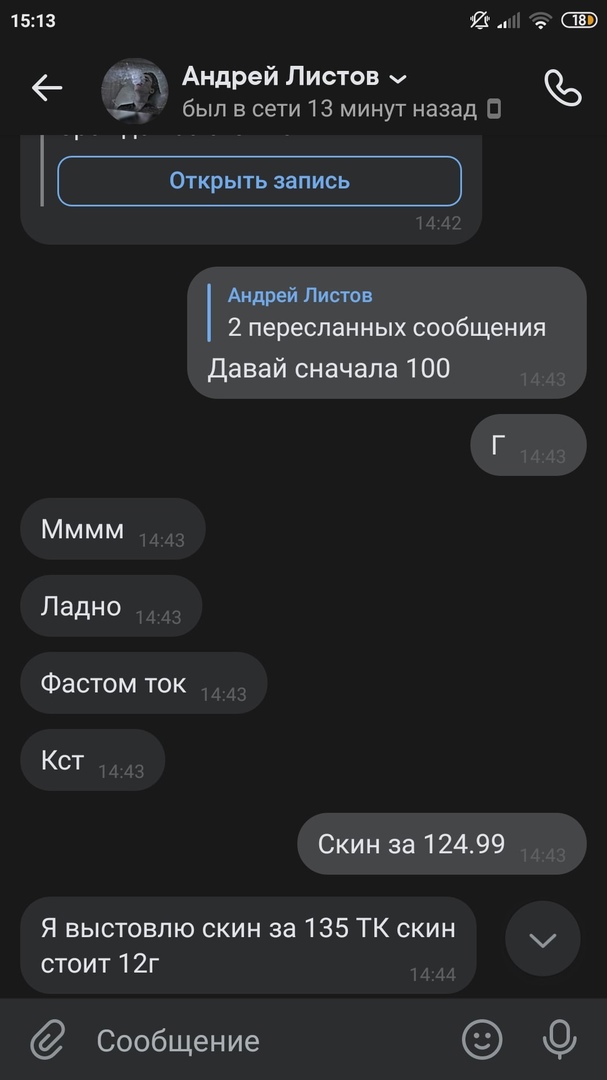
Task: Open the emoji and stickers picker
Action: click(x=482, y=1041)
